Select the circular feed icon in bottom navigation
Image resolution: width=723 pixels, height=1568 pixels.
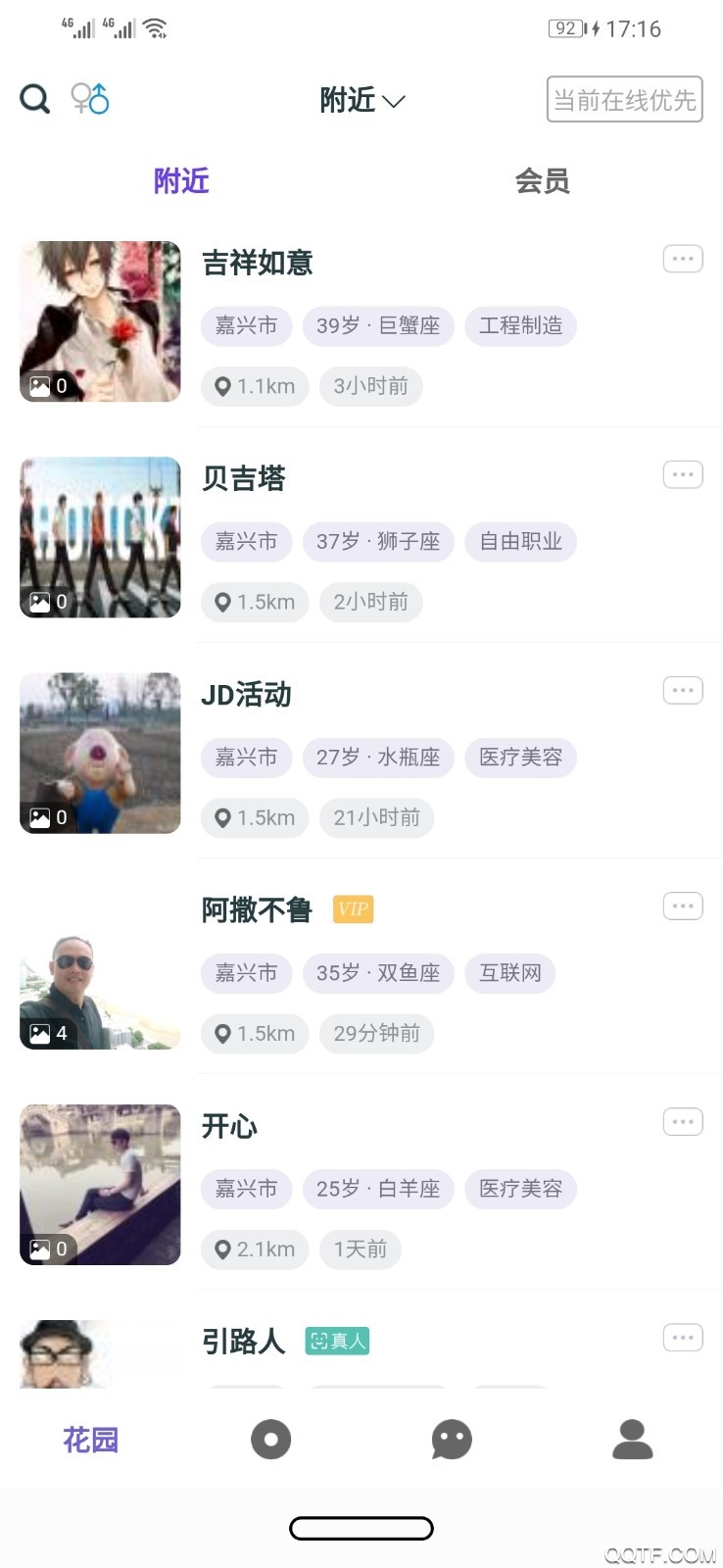tap(271, 1438)
